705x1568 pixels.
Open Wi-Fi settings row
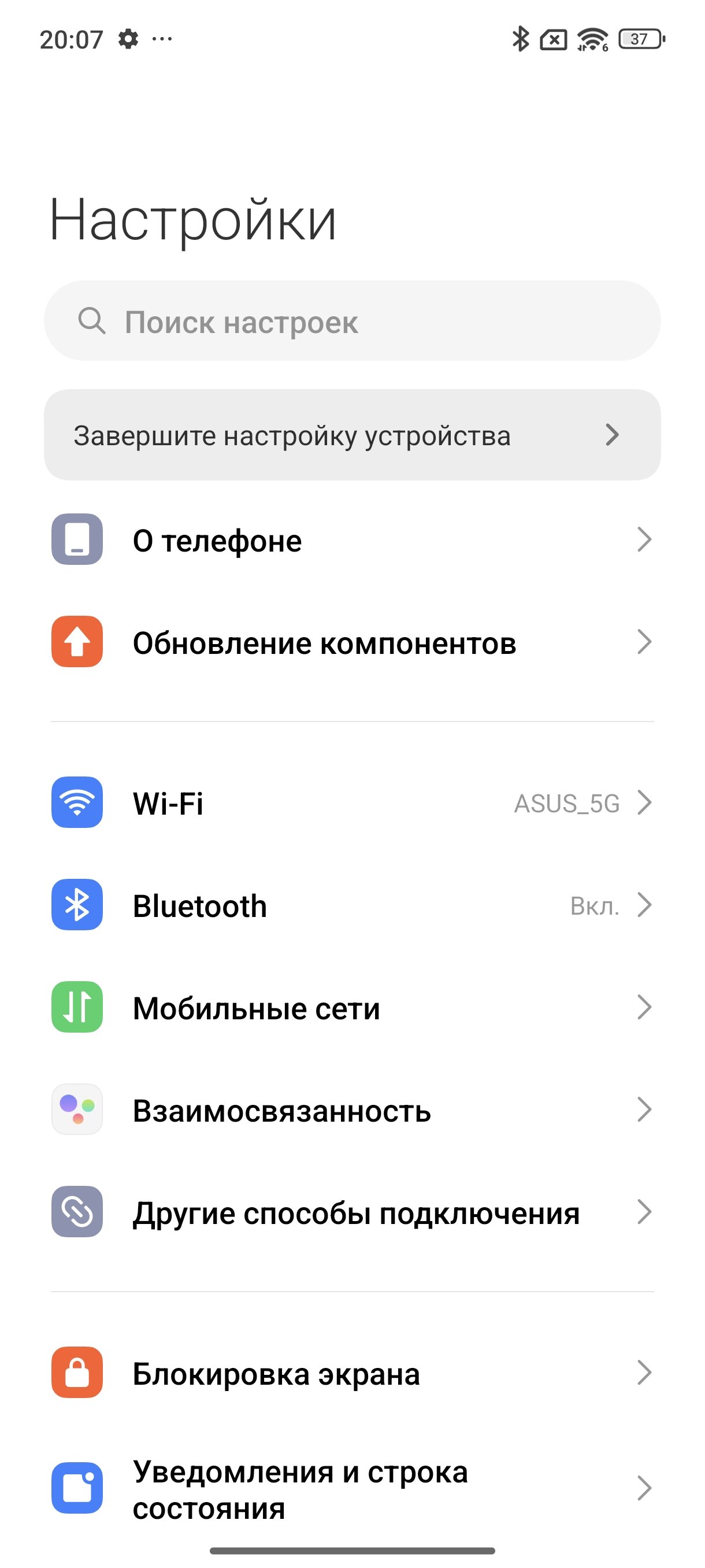352,803
